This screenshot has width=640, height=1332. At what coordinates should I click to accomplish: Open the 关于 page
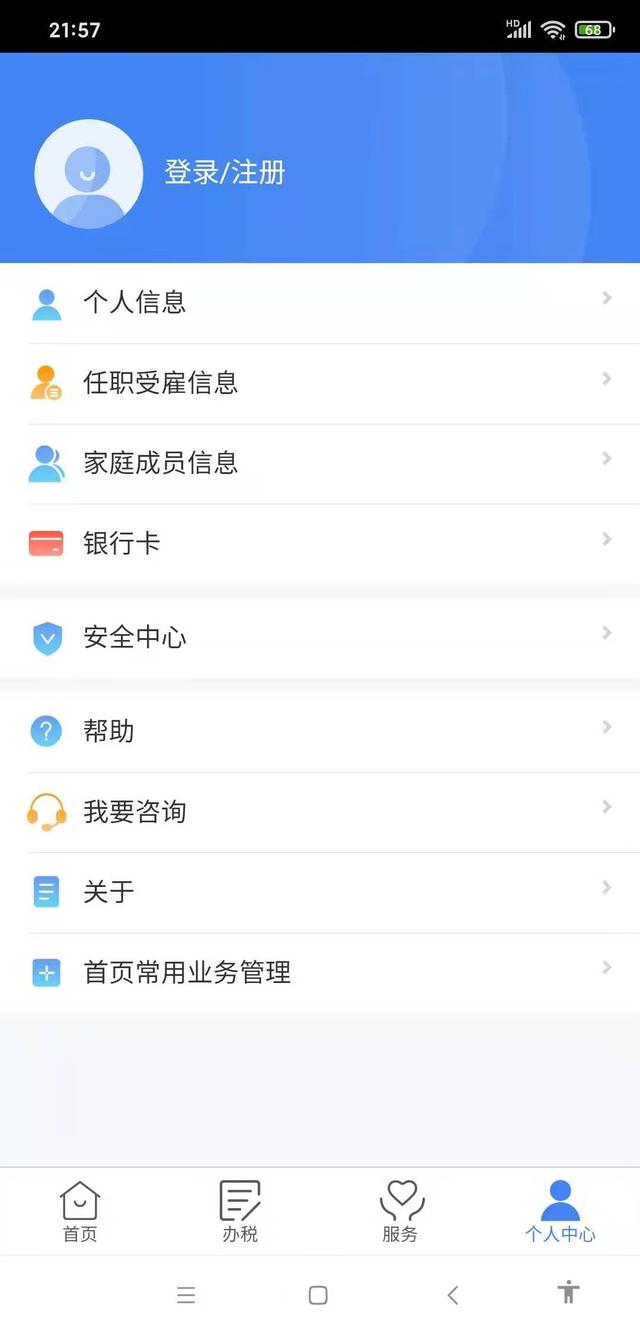(320, 892)
